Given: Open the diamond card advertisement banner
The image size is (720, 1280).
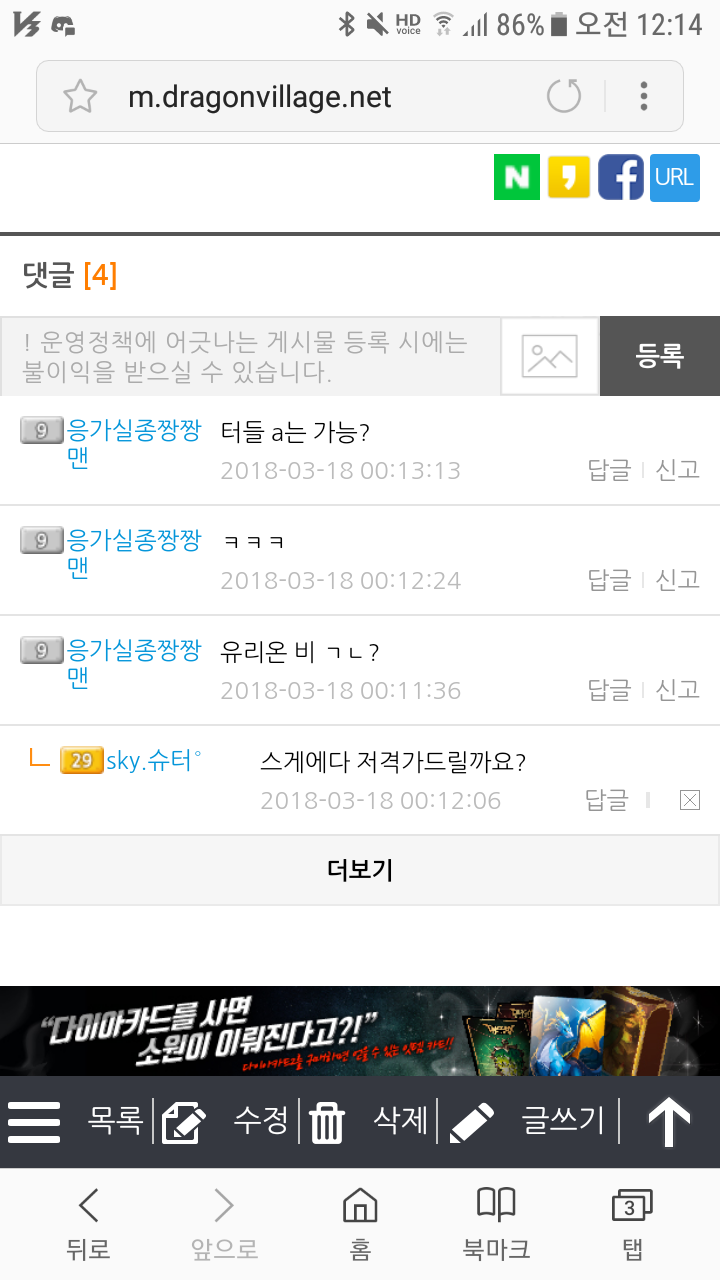Looking at the screenshot, I should [x=360, y=1031].
